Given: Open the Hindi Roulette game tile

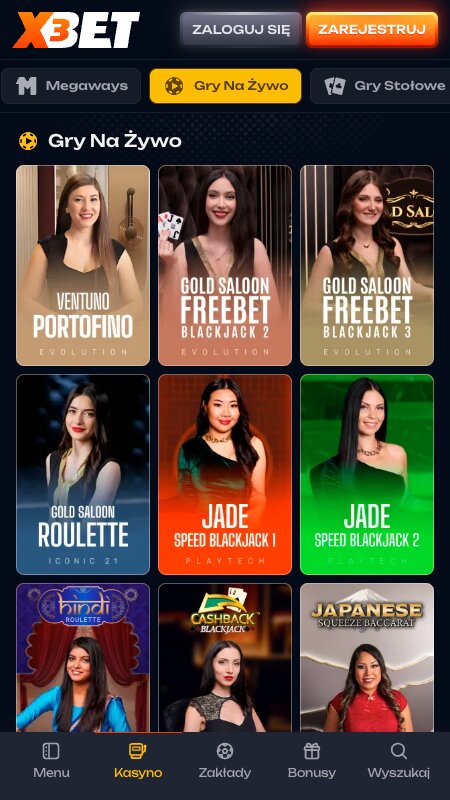Looking at the screenshot, I should (83, 658).
